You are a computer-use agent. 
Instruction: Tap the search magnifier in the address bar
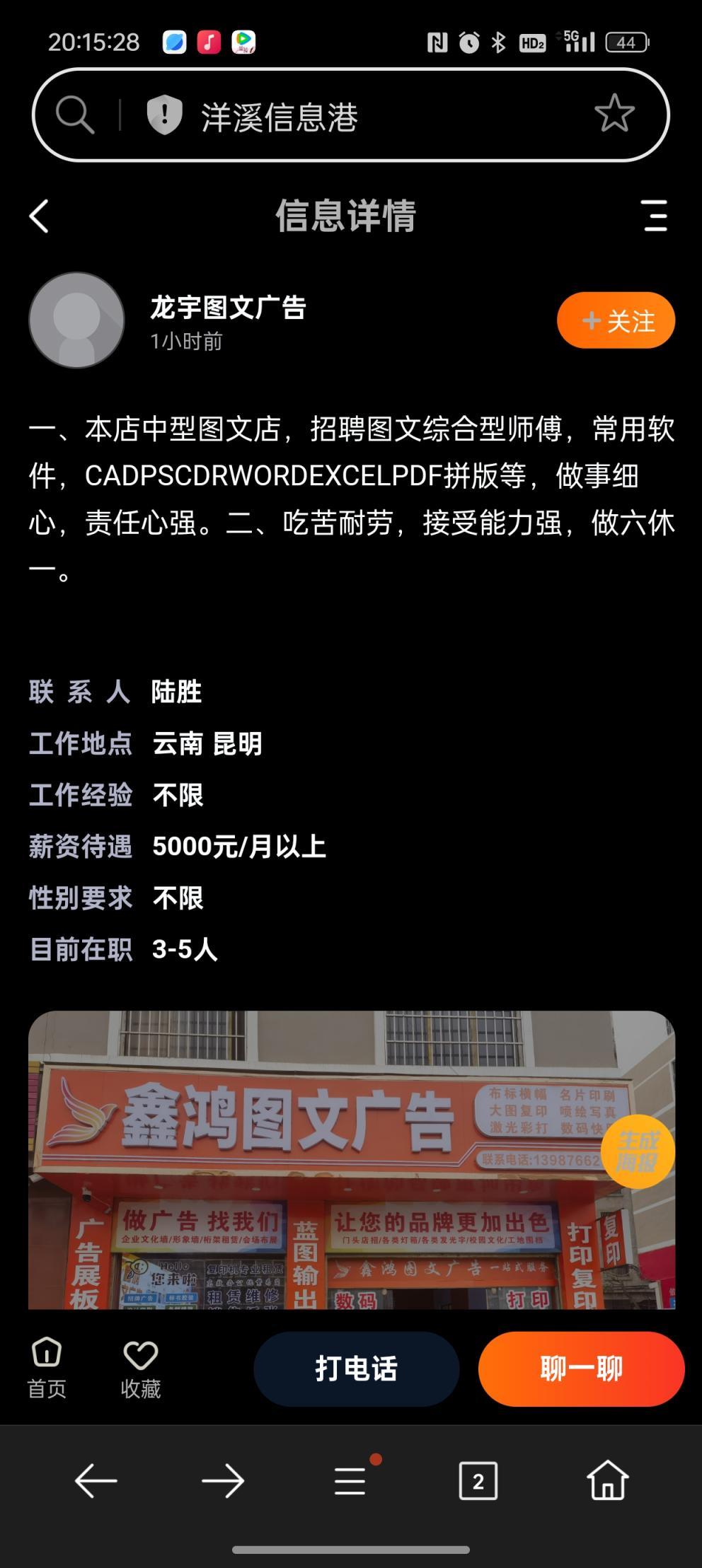coord(75,115)
